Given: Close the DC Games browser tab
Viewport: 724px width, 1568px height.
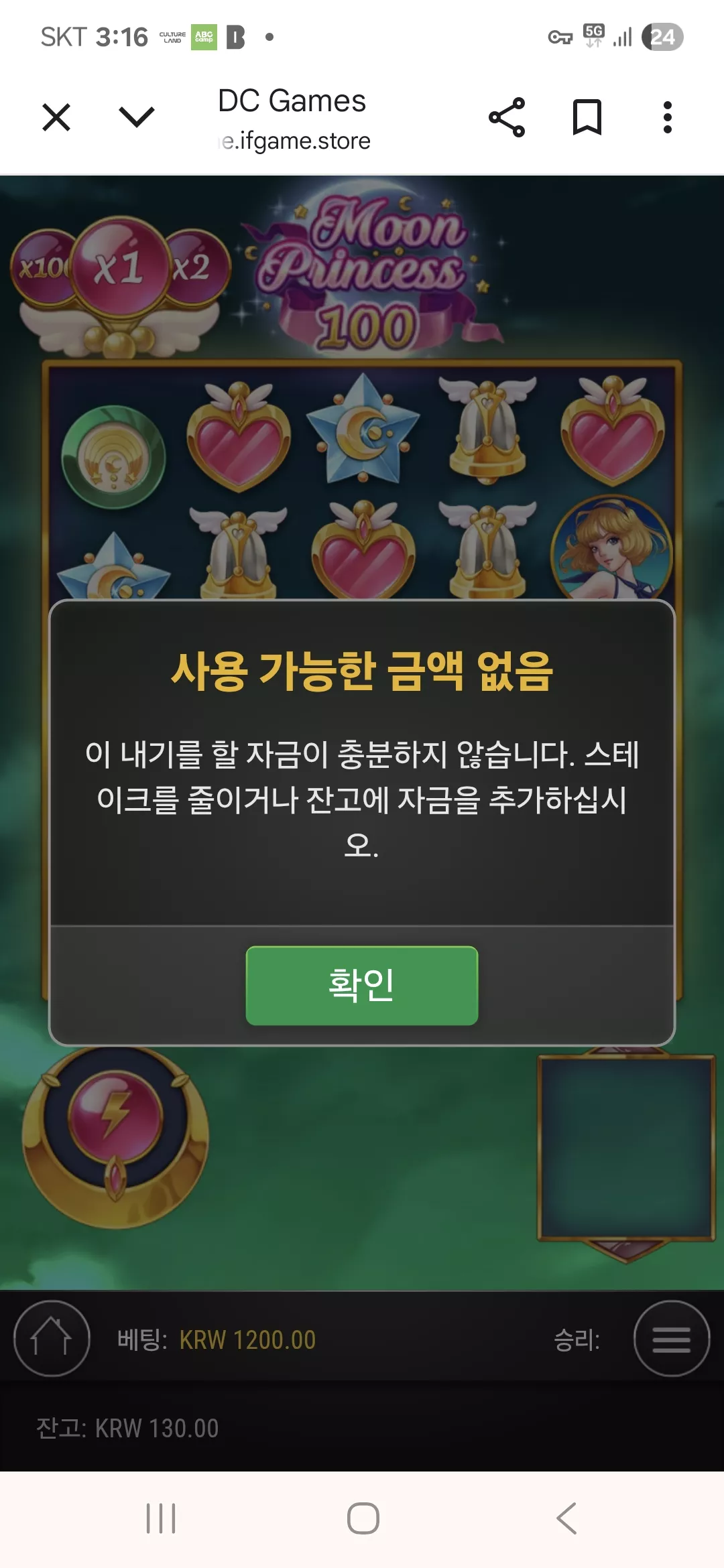Looking at the screenshot, I should click(56, 117).
